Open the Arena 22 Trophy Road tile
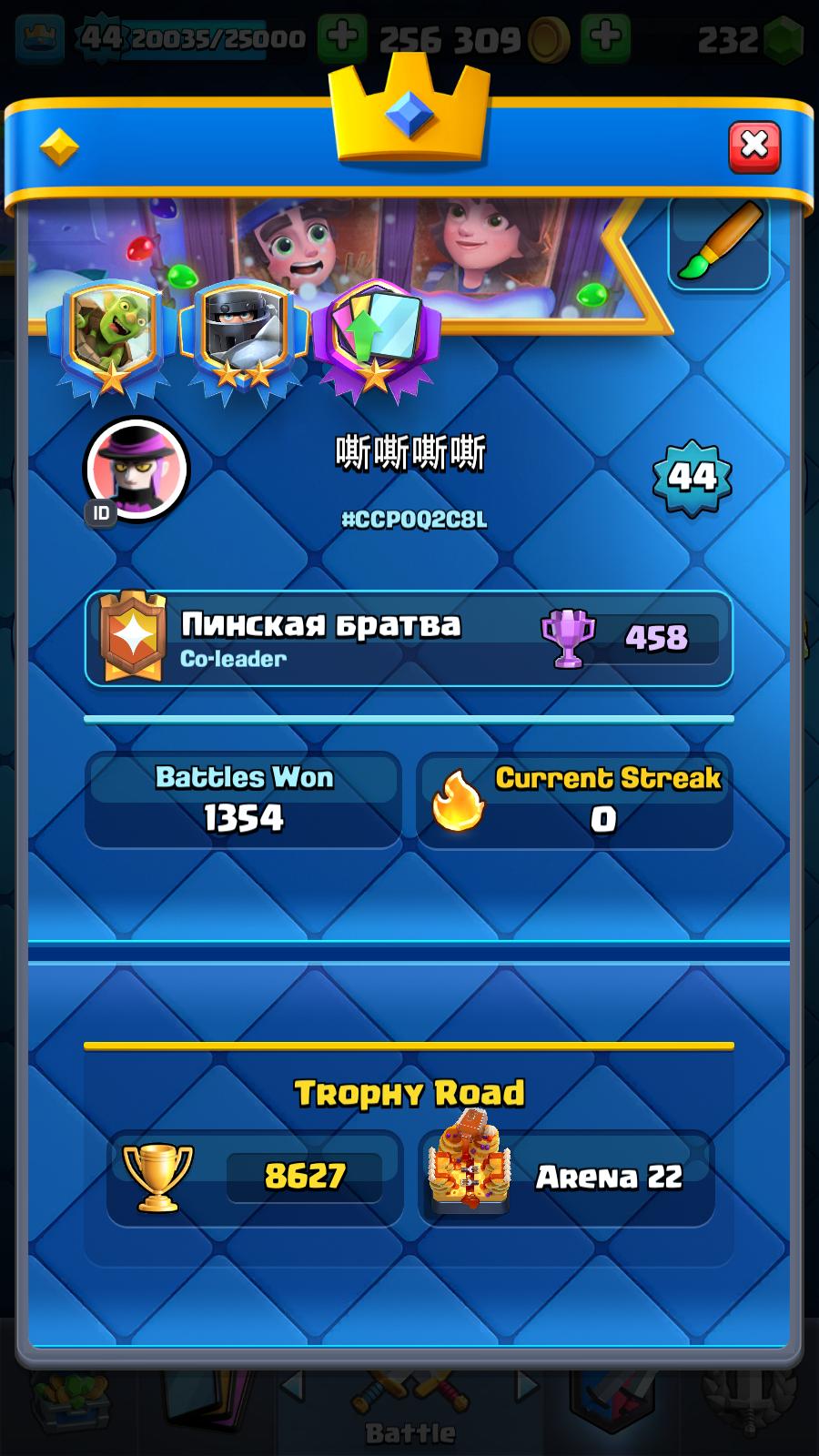Screen dimensions: 819x1456 (x=566, y=1178)
